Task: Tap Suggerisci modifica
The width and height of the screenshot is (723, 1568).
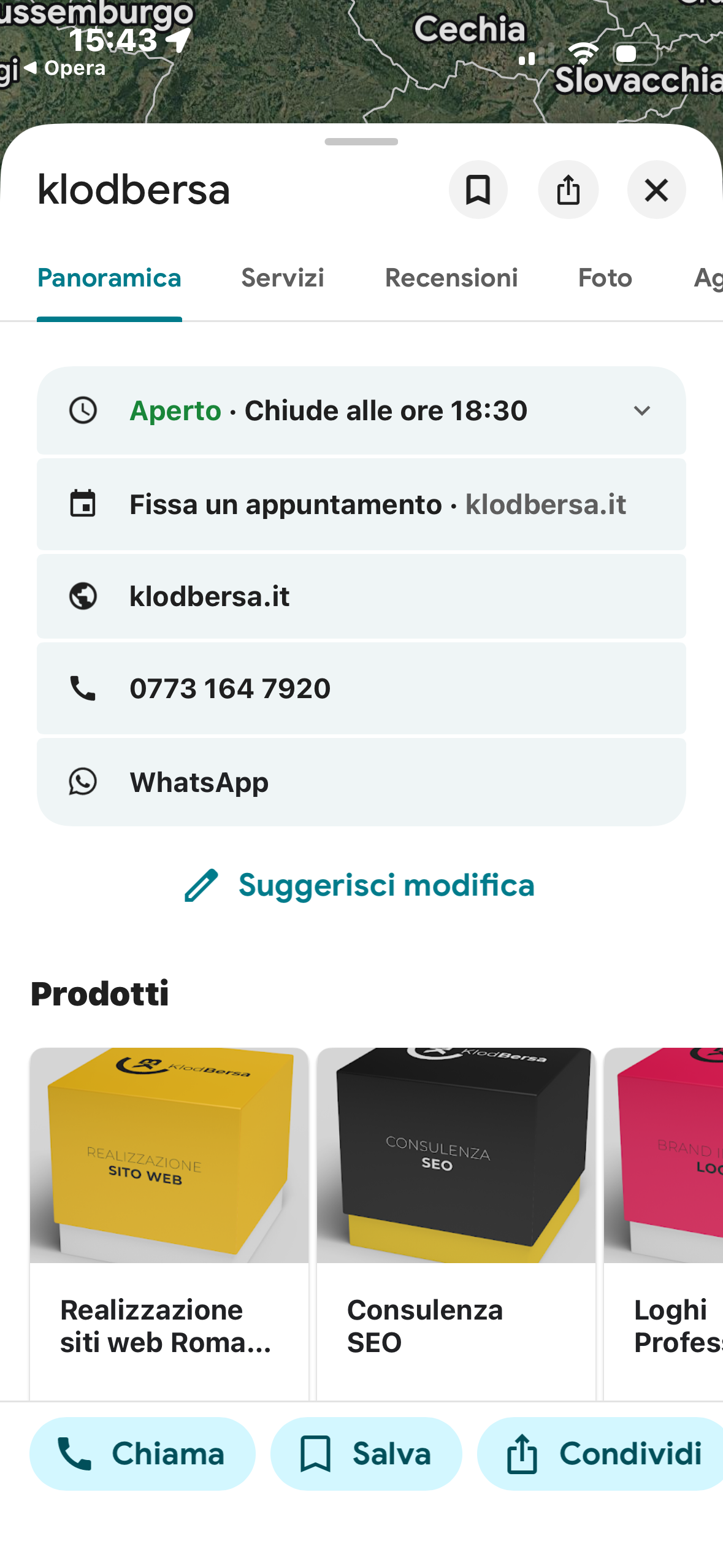Action: tap(361, 885)
